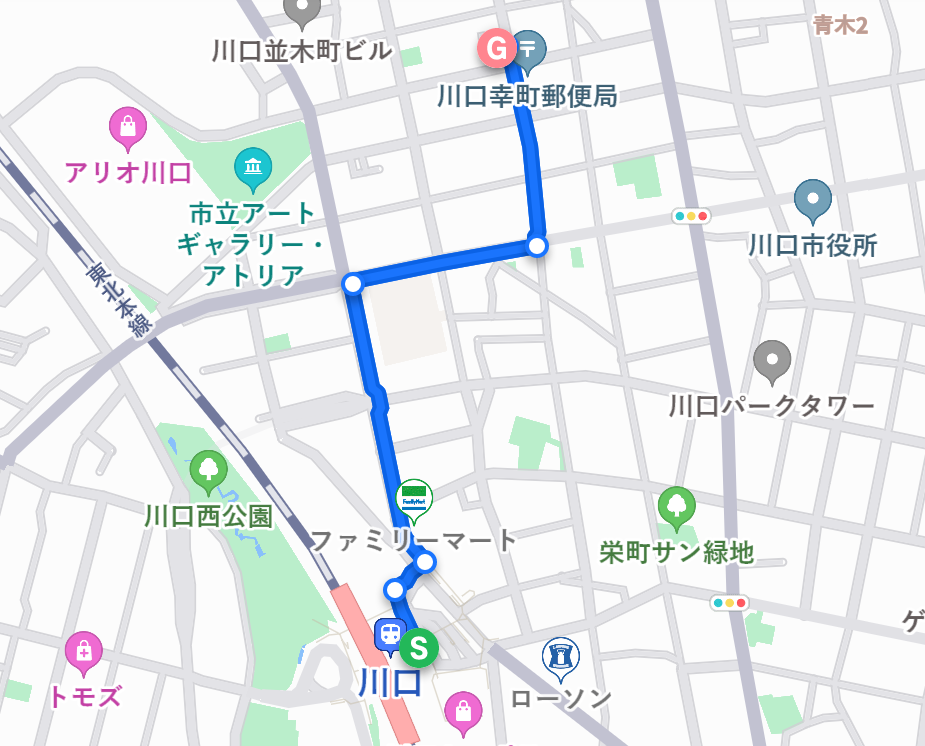Select the 川口市役所 city hall pin
Viewport: 925px width, 746px height.
pyautogui.click(x=812, y=199)
